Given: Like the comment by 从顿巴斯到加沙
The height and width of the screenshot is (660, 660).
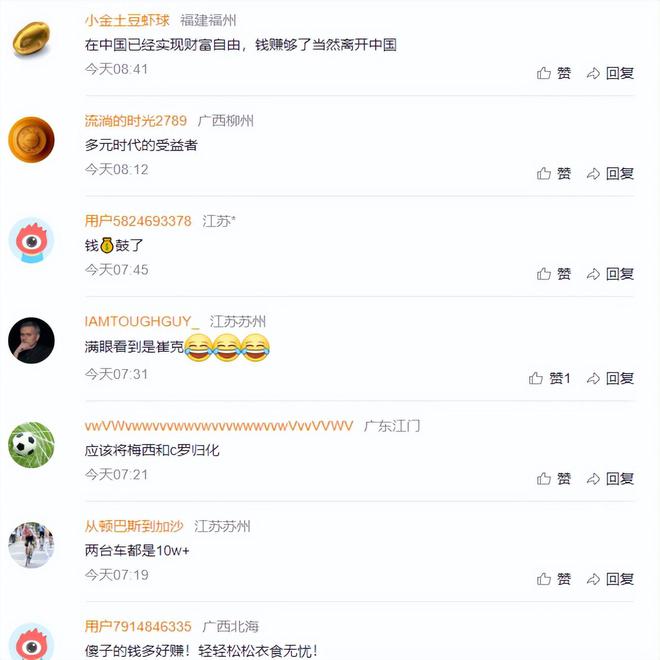Looking at the screenshot, I should (x=554, y=579).
